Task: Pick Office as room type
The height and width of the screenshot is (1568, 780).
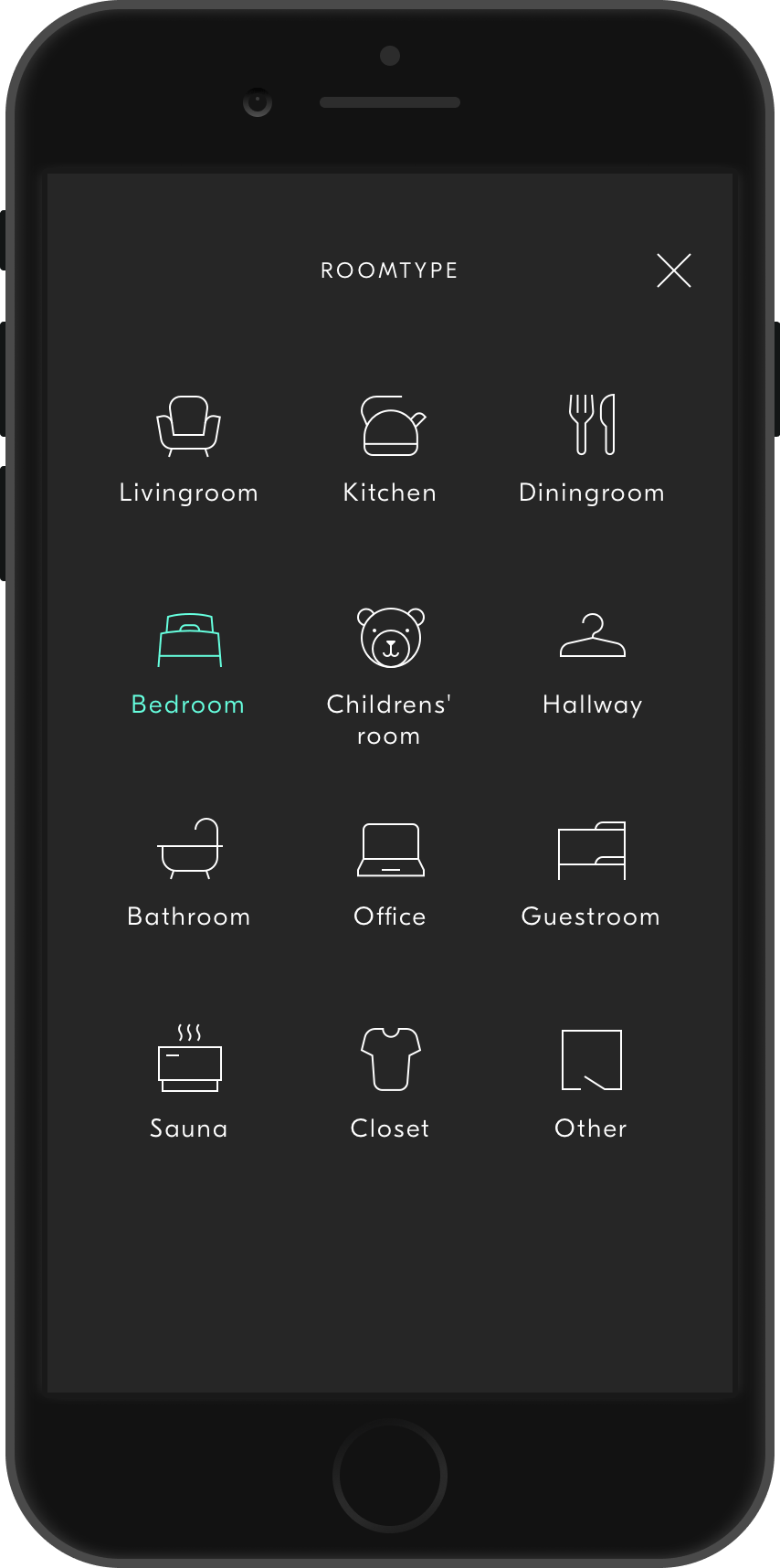Action: (x=390, y=874)
